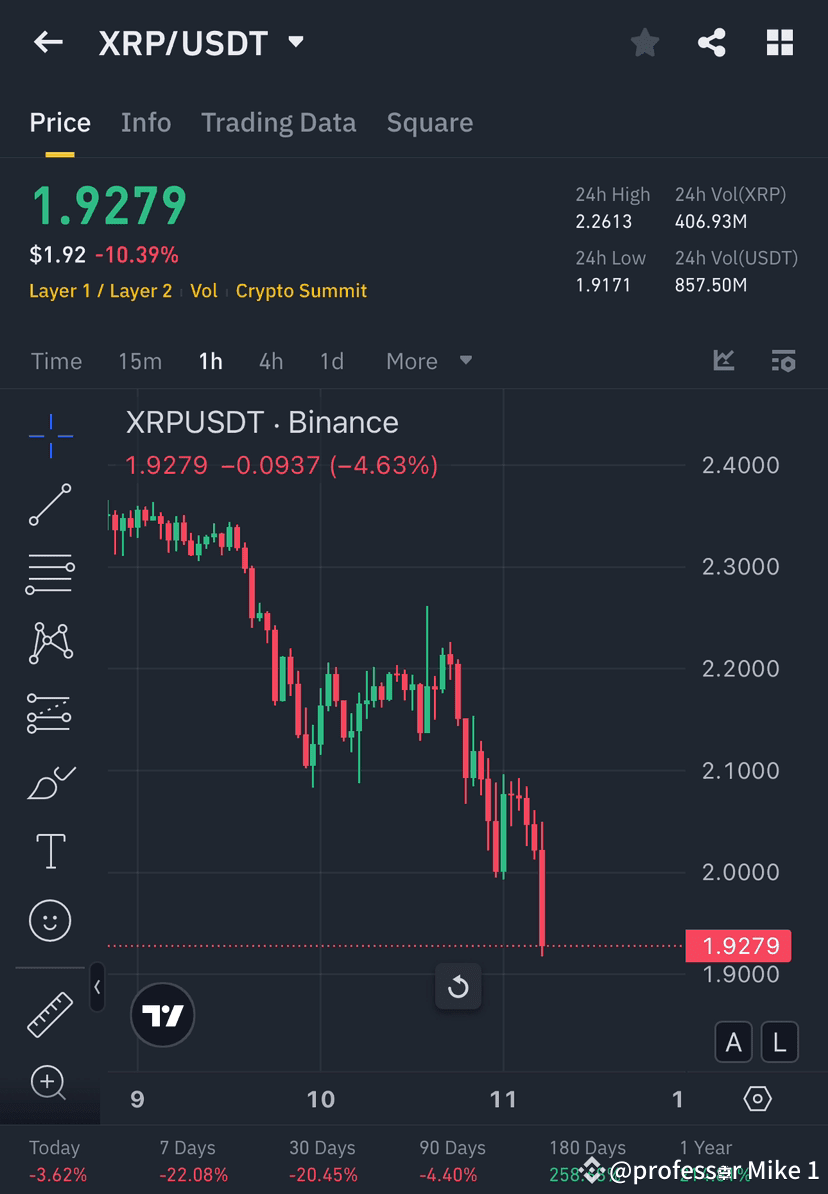828x1194 pixels.
Task: Open the emoji sticker tool
Action: [x=50, y=920]
